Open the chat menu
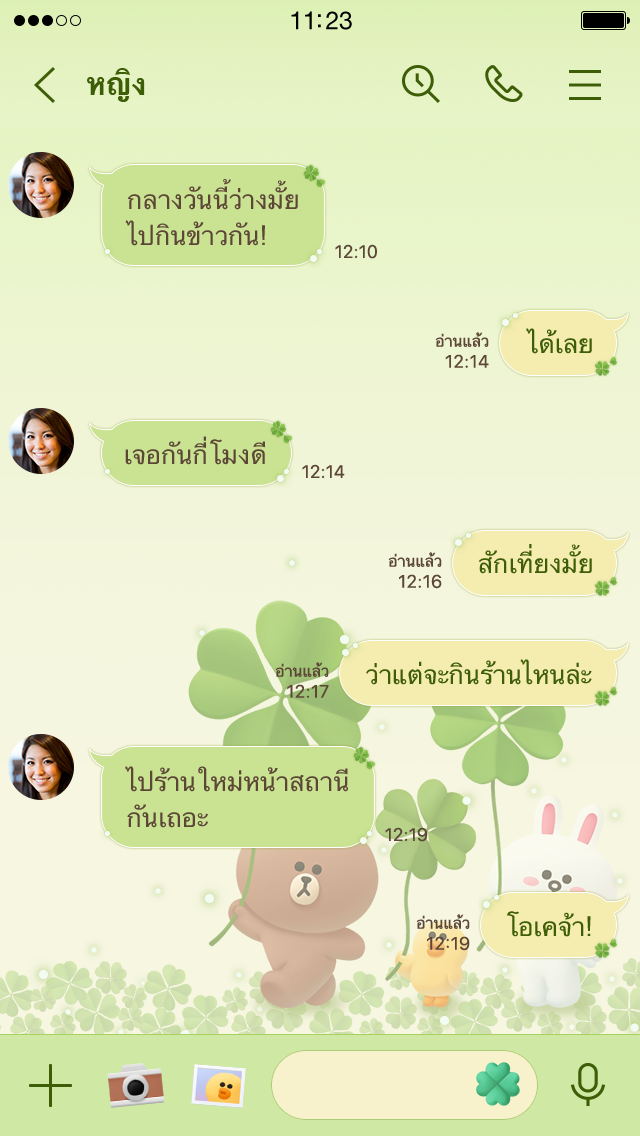Viewport: 640px width, 1136px height. (x=585, y=85)
